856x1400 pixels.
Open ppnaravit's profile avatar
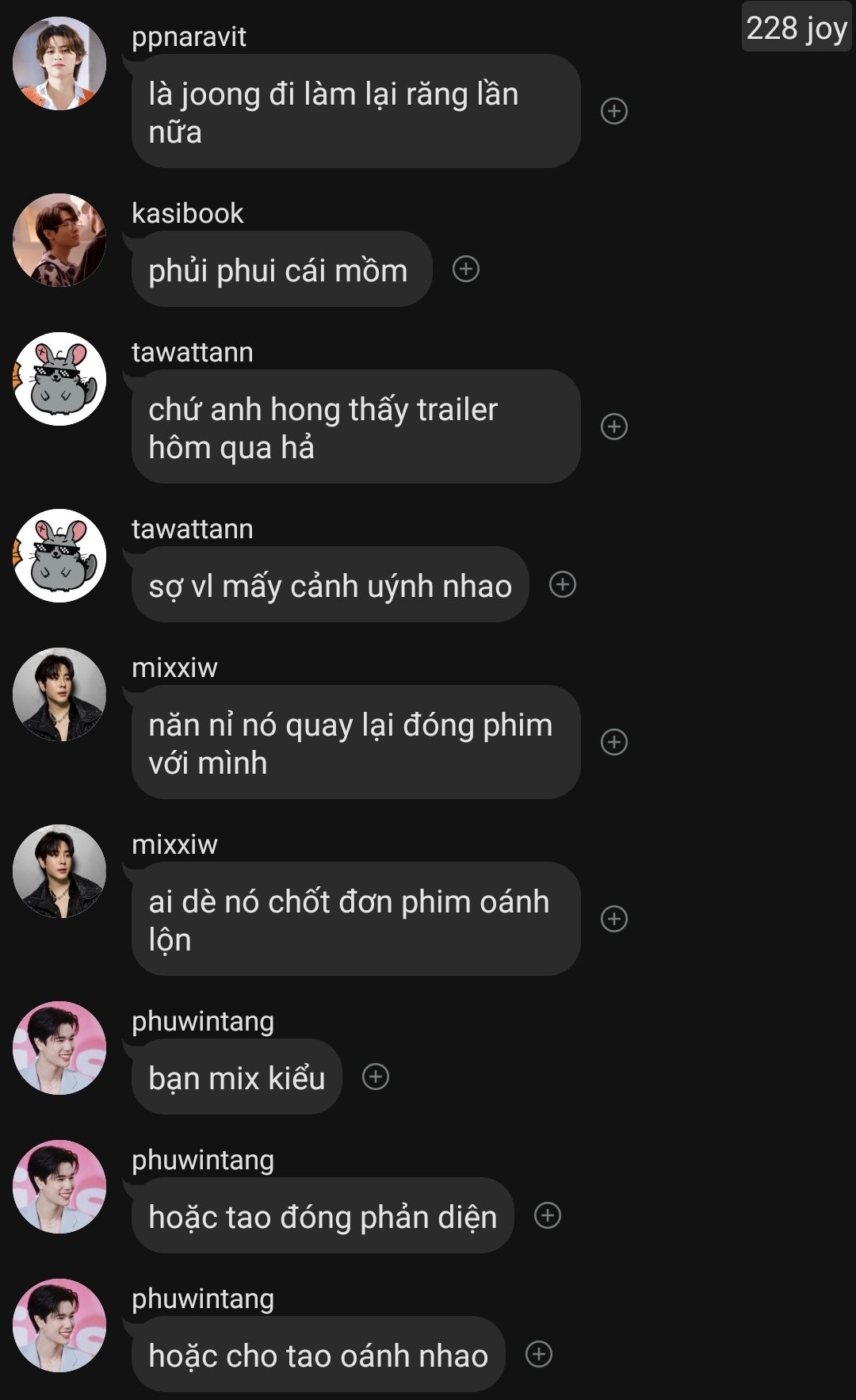coord(59,63)
